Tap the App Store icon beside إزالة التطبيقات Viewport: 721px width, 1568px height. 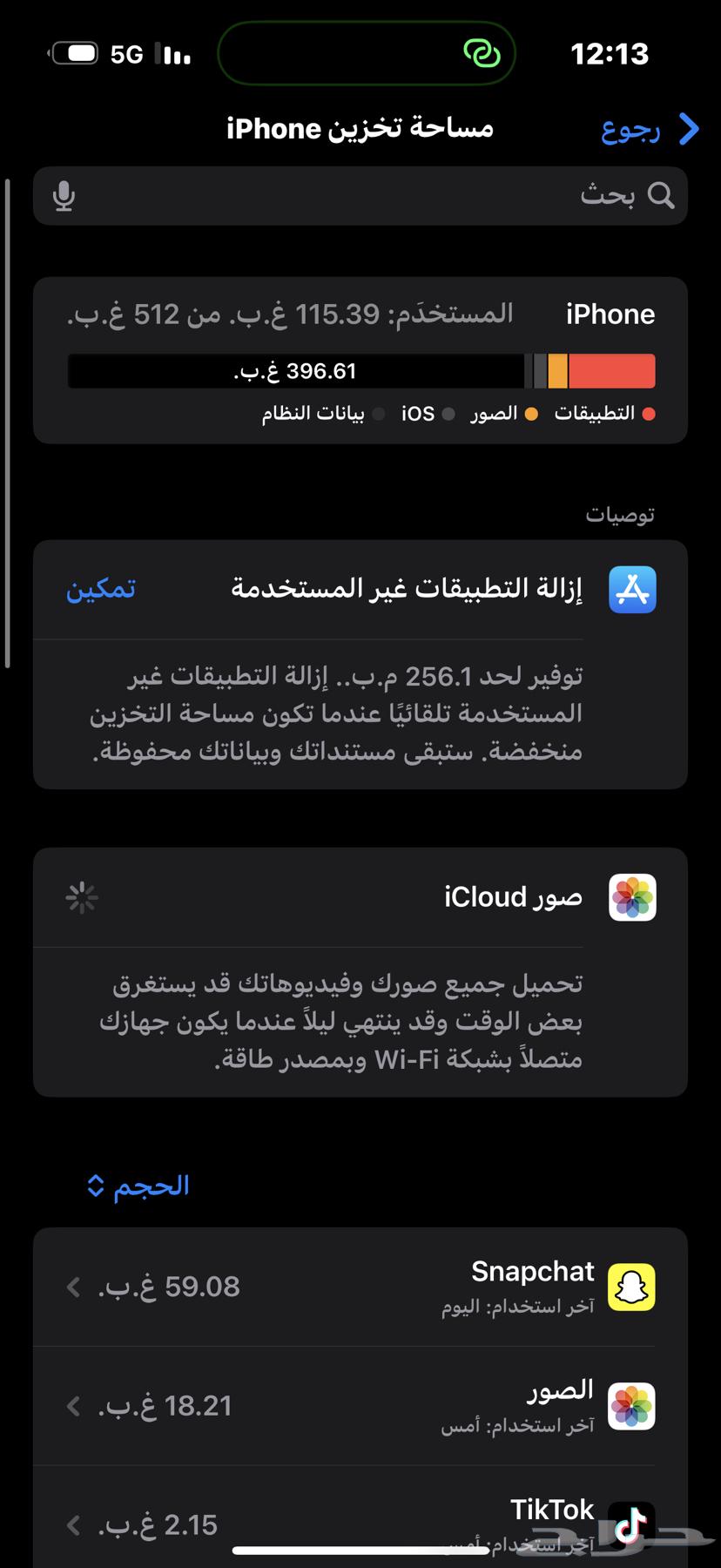632,589
